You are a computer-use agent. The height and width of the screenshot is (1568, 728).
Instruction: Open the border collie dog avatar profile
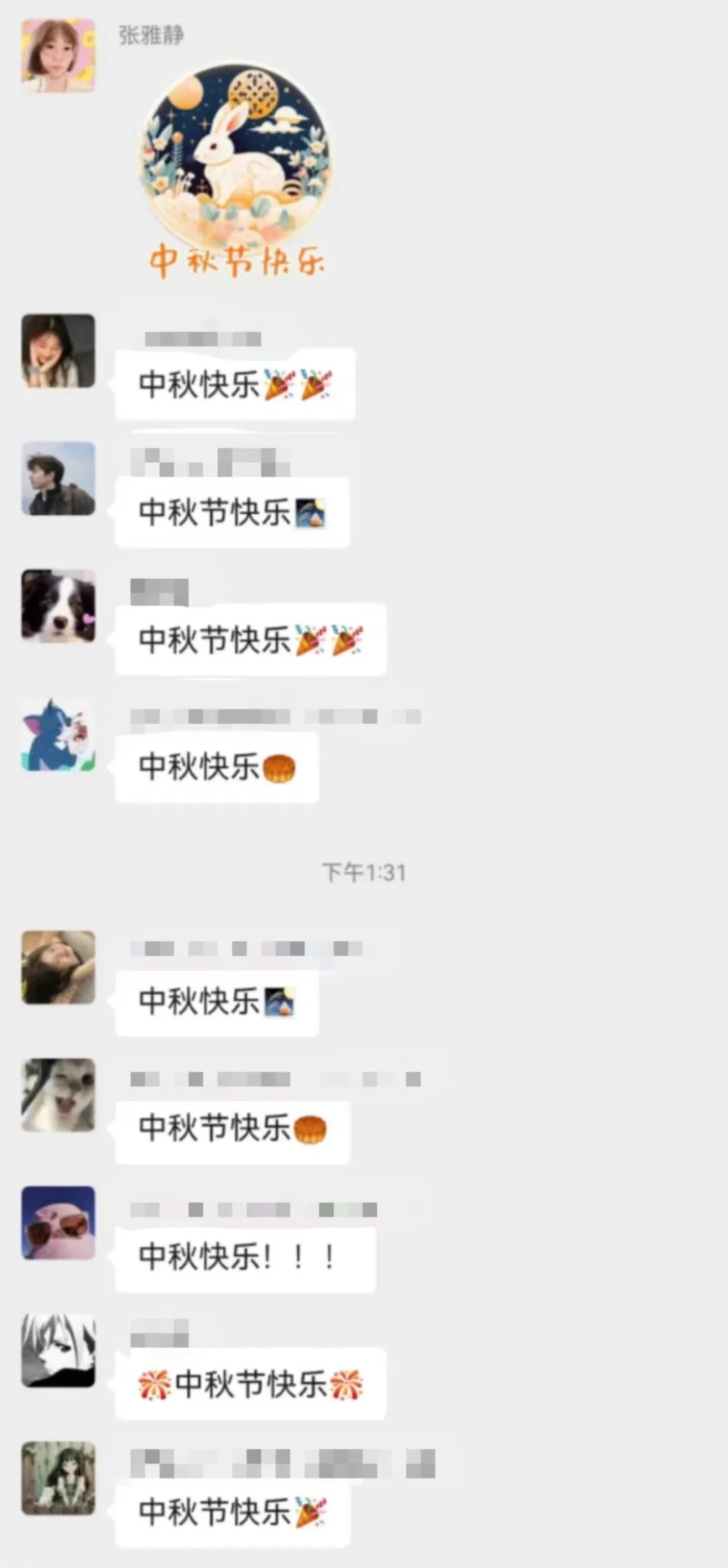pyautogui.click(x=58, y=606)
